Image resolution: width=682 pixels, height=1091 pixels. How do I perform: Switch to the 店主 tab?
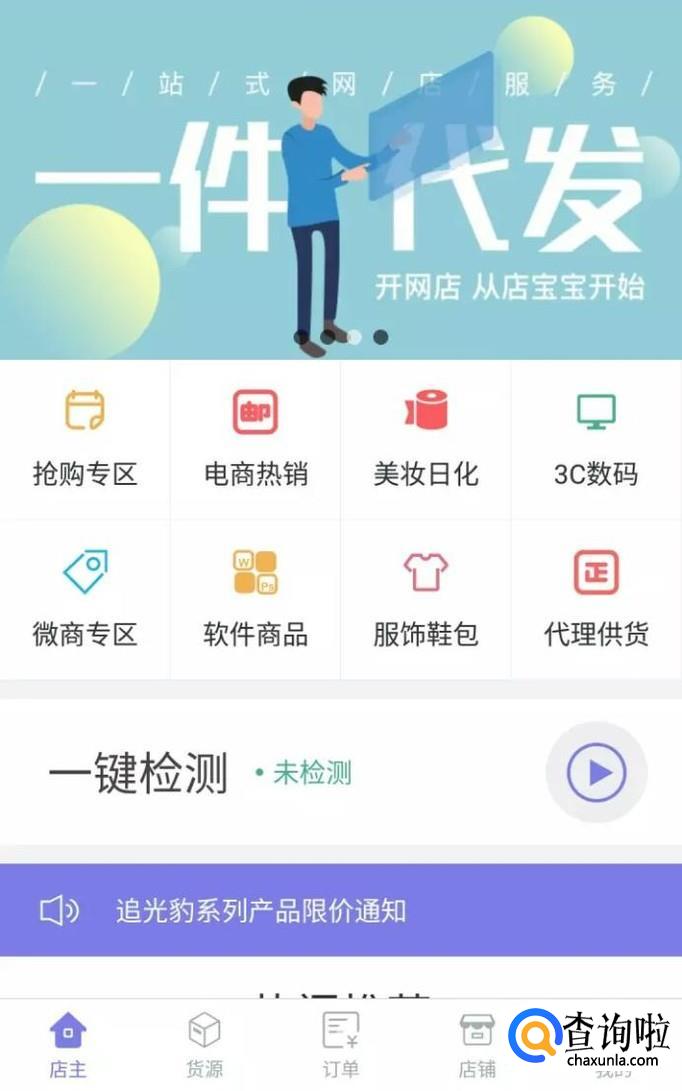coord(68,1045)
